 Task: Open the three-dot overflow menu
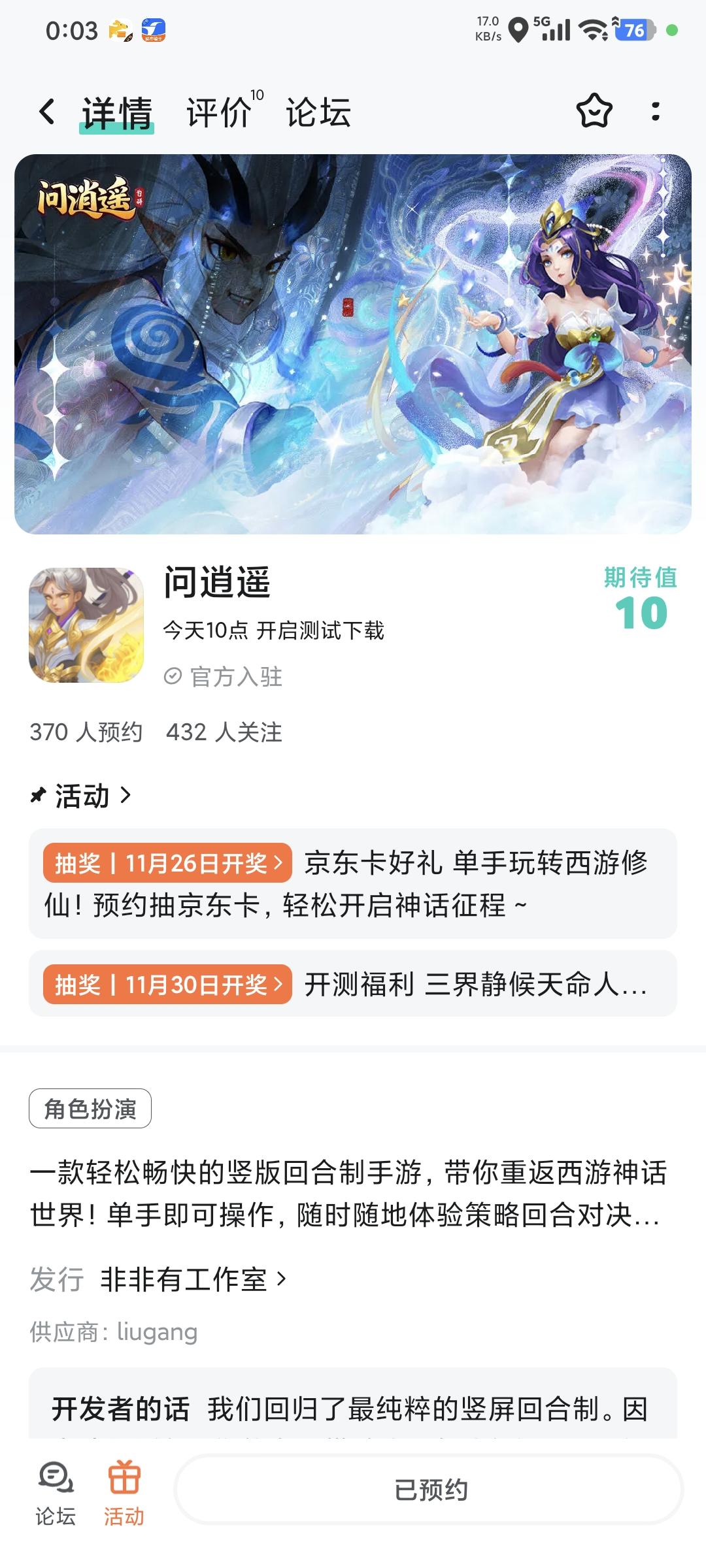pos(654,111)
